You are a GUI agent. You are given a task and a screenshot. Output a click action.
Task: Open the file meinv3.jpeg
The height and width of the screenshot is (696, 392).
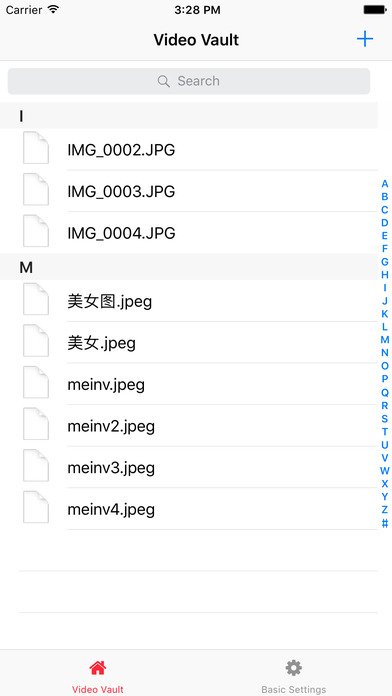coord(189,468)
